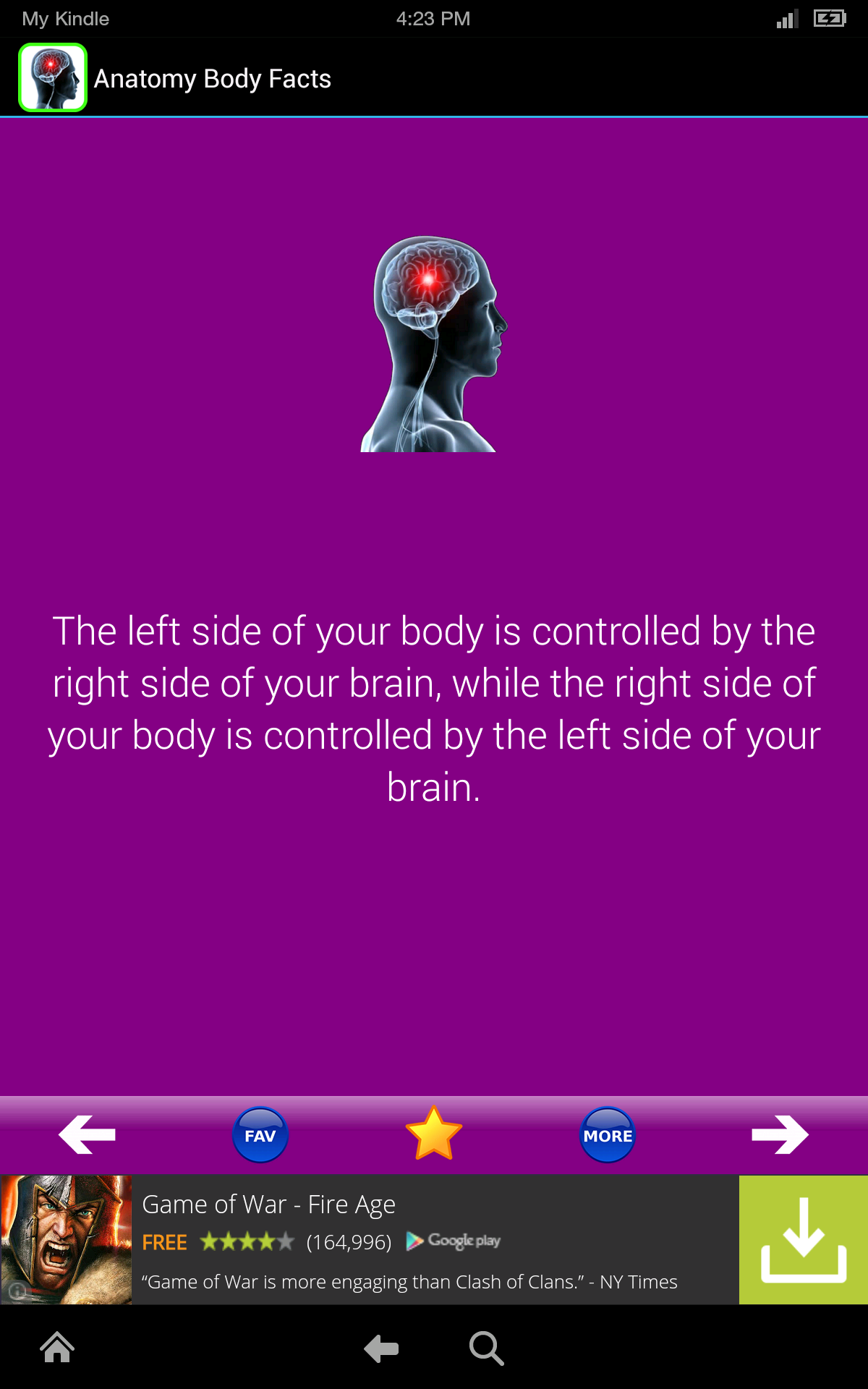Viewport: 868px width, 1389px height.
Task: Show the next fact with right arrow
Action: [780, 1134]
